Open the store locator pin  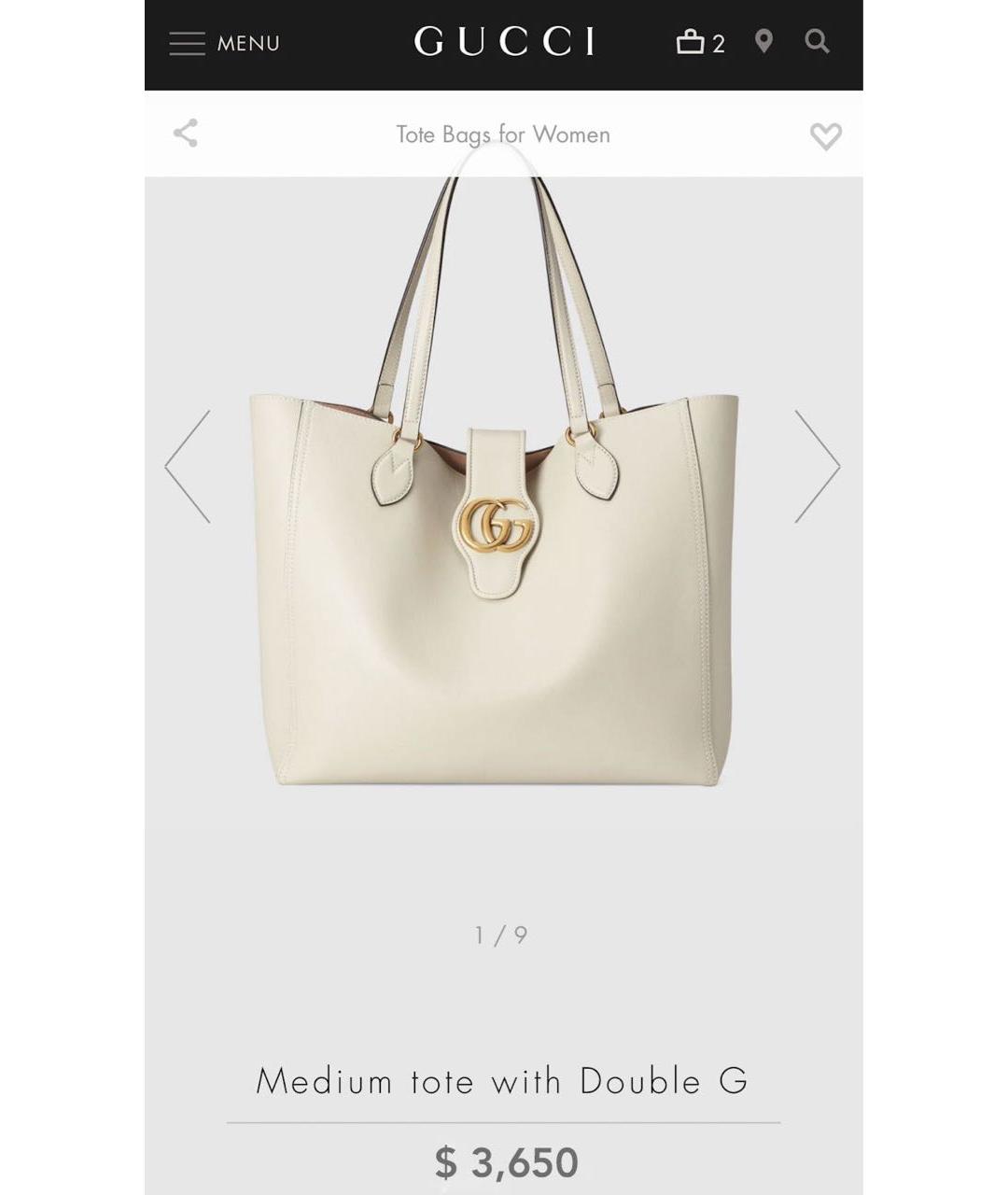763,42
